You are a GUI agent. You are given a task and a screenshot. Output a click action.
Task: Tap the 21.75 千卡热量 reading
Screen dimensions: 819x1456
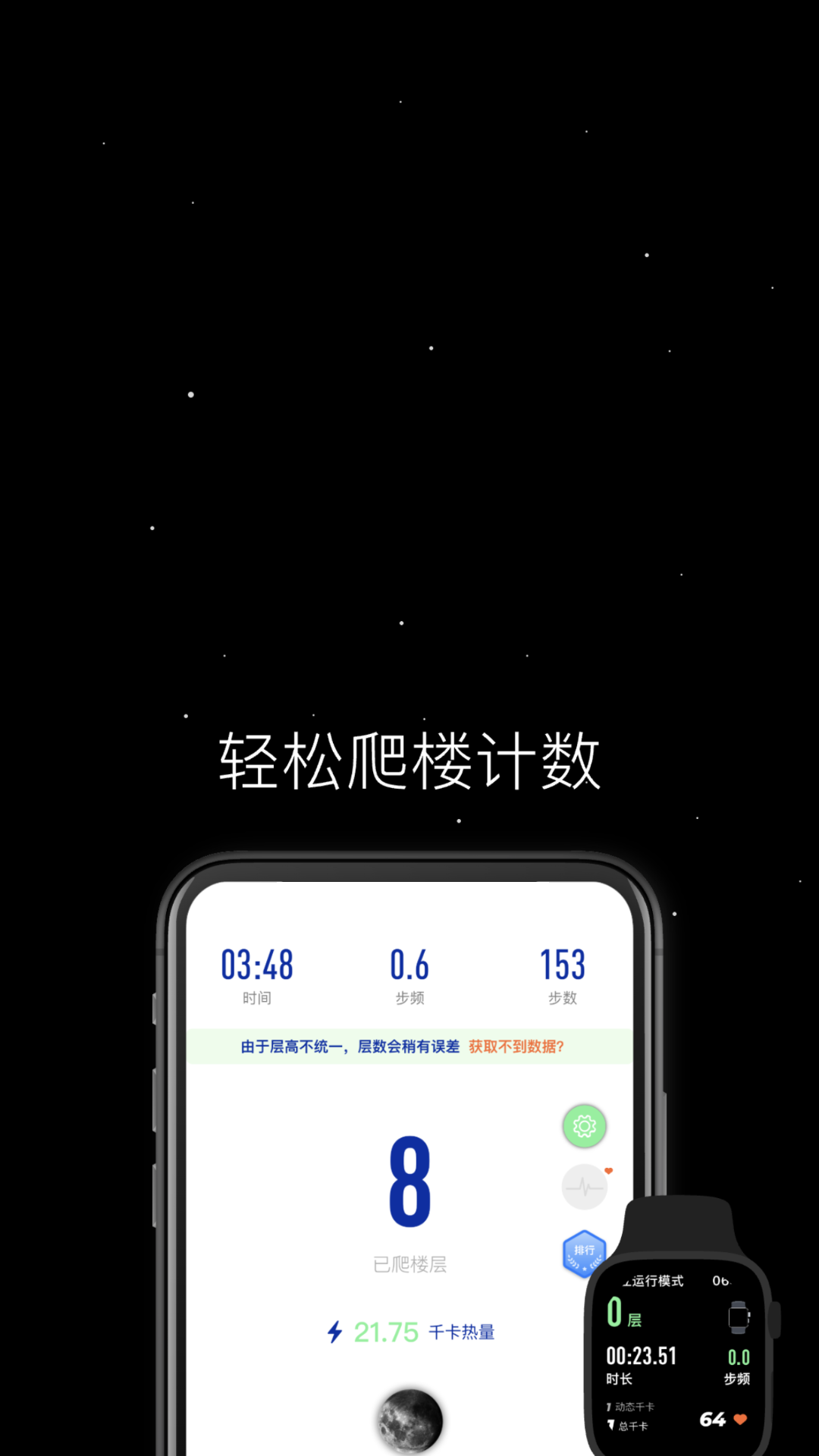(387, 1331)
